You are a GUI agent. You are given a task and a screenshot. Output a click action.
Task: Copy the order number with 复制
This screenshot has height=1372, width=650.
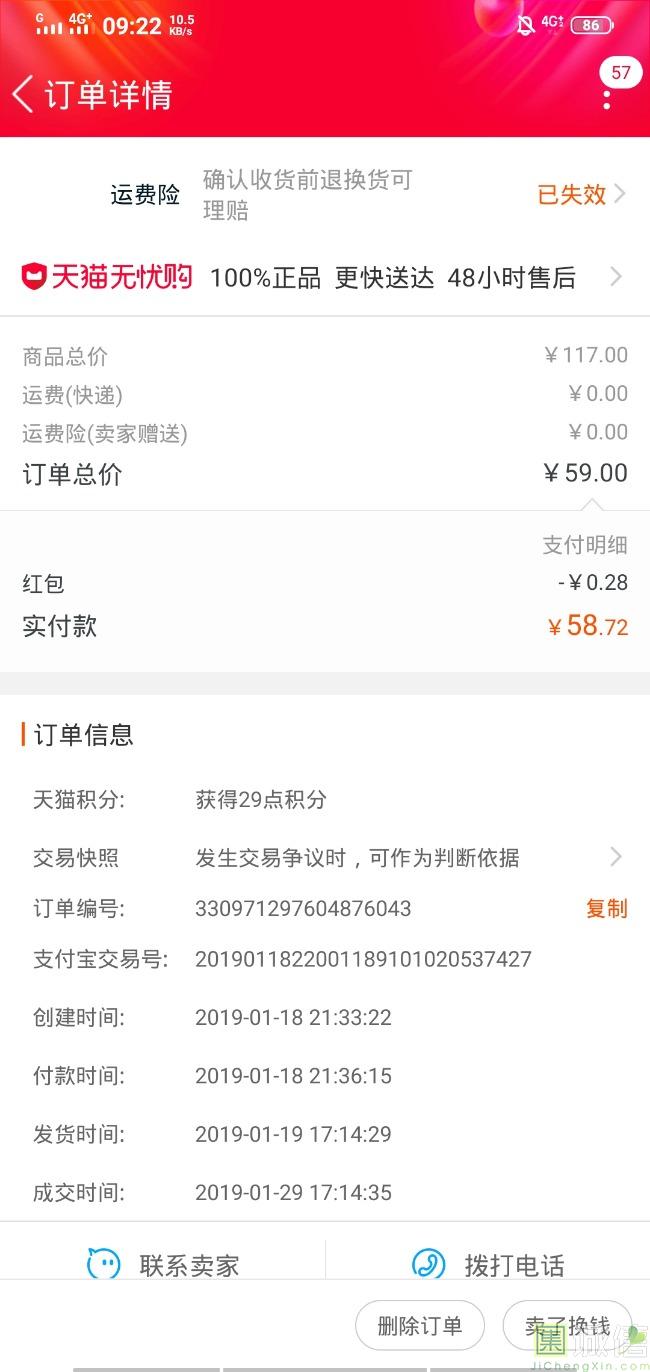[x=606, y=908]
